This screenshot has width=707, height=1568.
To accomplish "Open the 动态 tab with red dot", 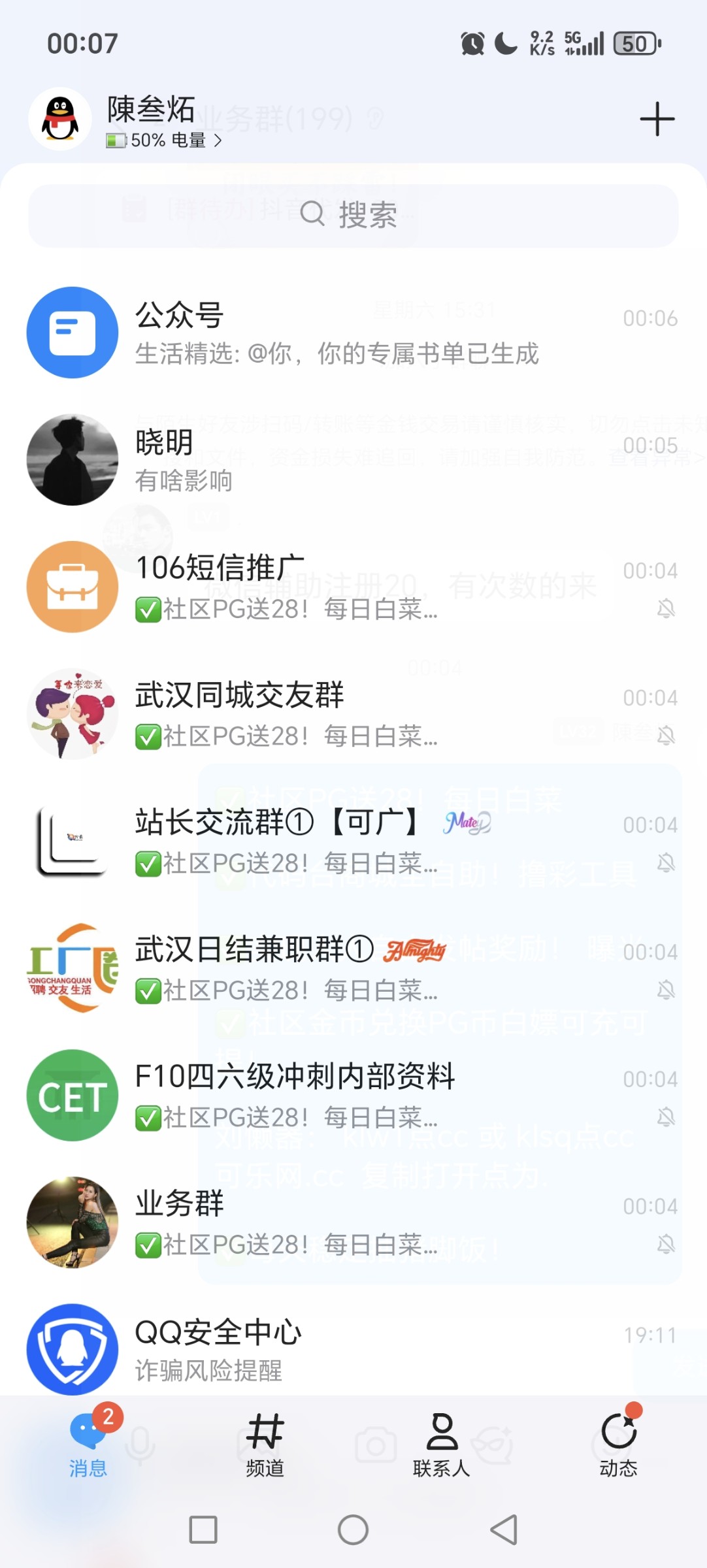I will pos(617,1447).
